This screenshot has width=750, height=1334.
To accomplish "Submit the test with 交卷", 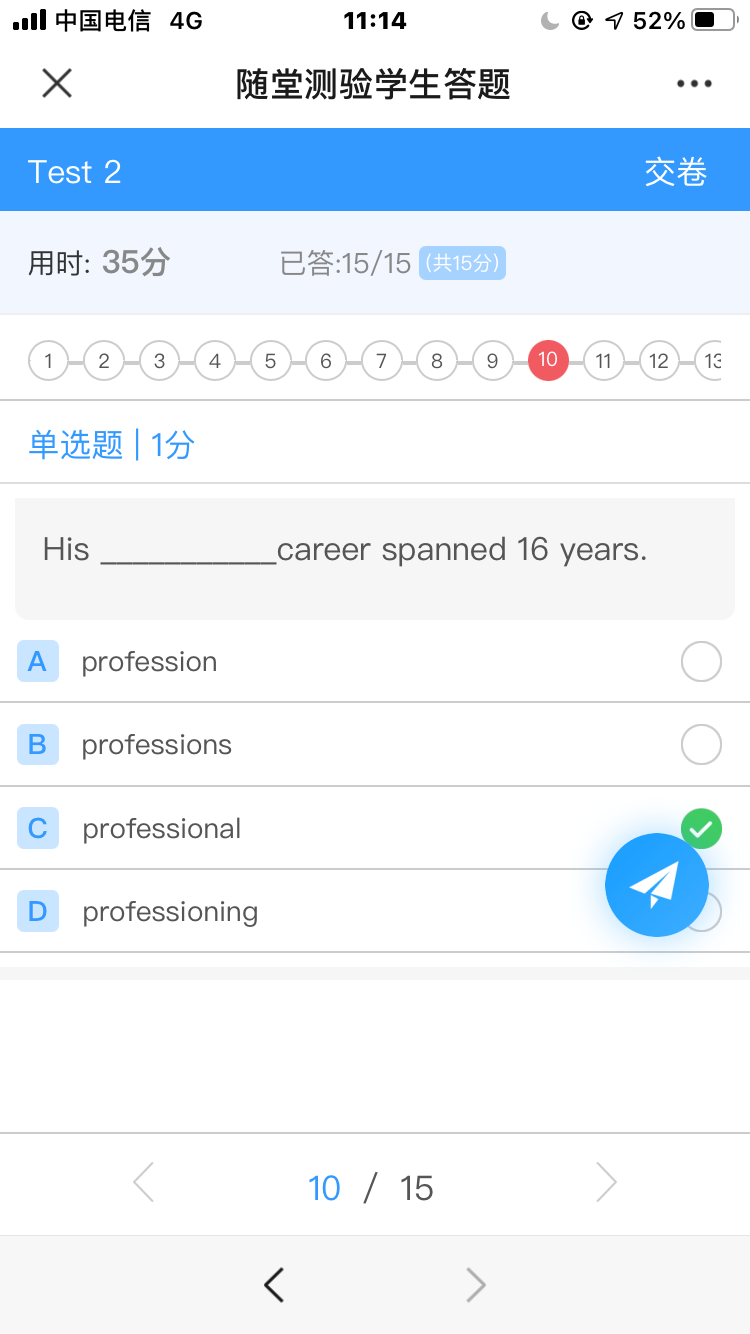I will (676, 172).
